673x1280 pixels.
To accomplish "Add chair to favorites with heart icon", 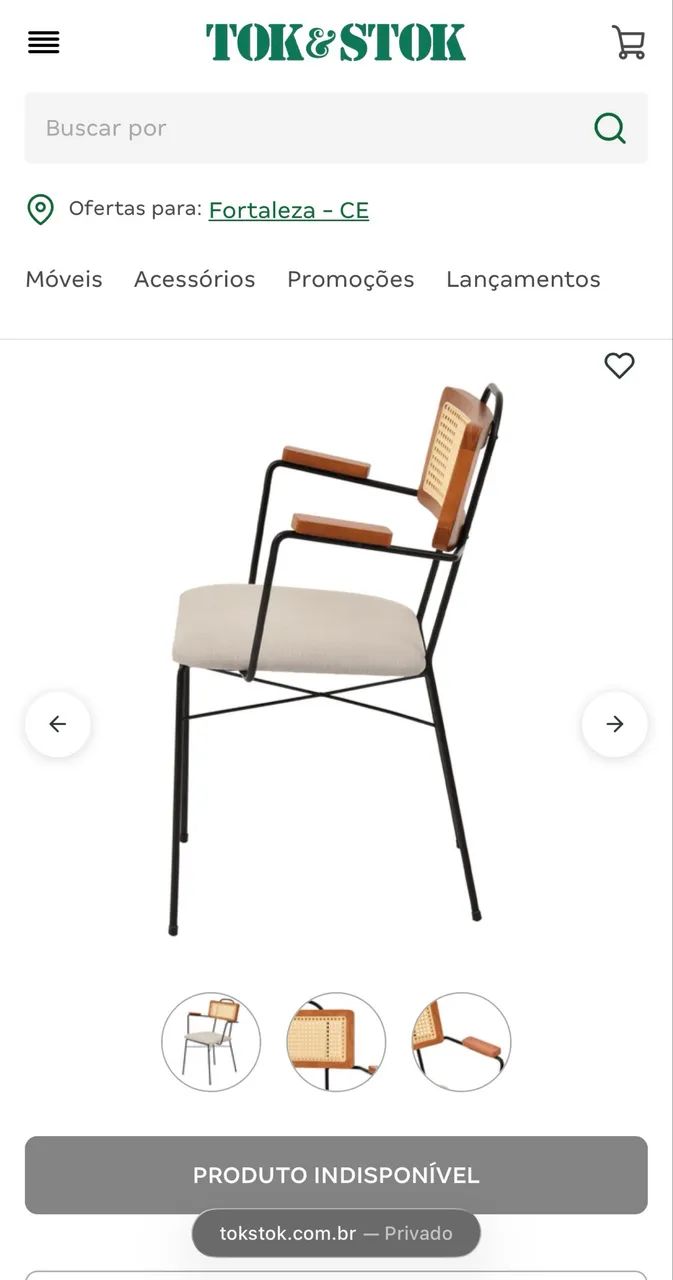I will tap(620, 366).
